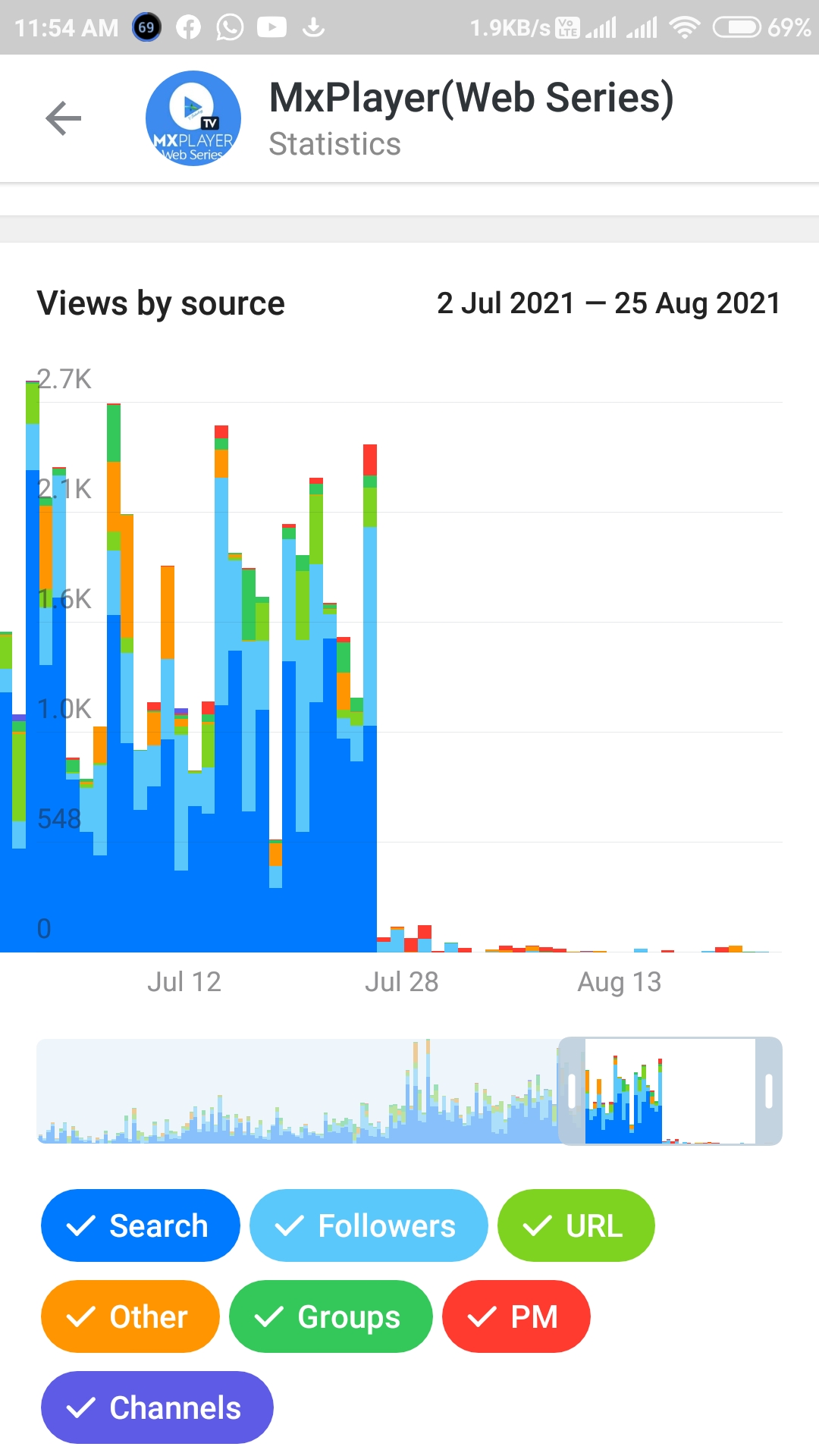Screen dimensions: 819x1456
Task: Toggle the Search source filter chip
Action: pyautogui.click(x=140, y=1225)
